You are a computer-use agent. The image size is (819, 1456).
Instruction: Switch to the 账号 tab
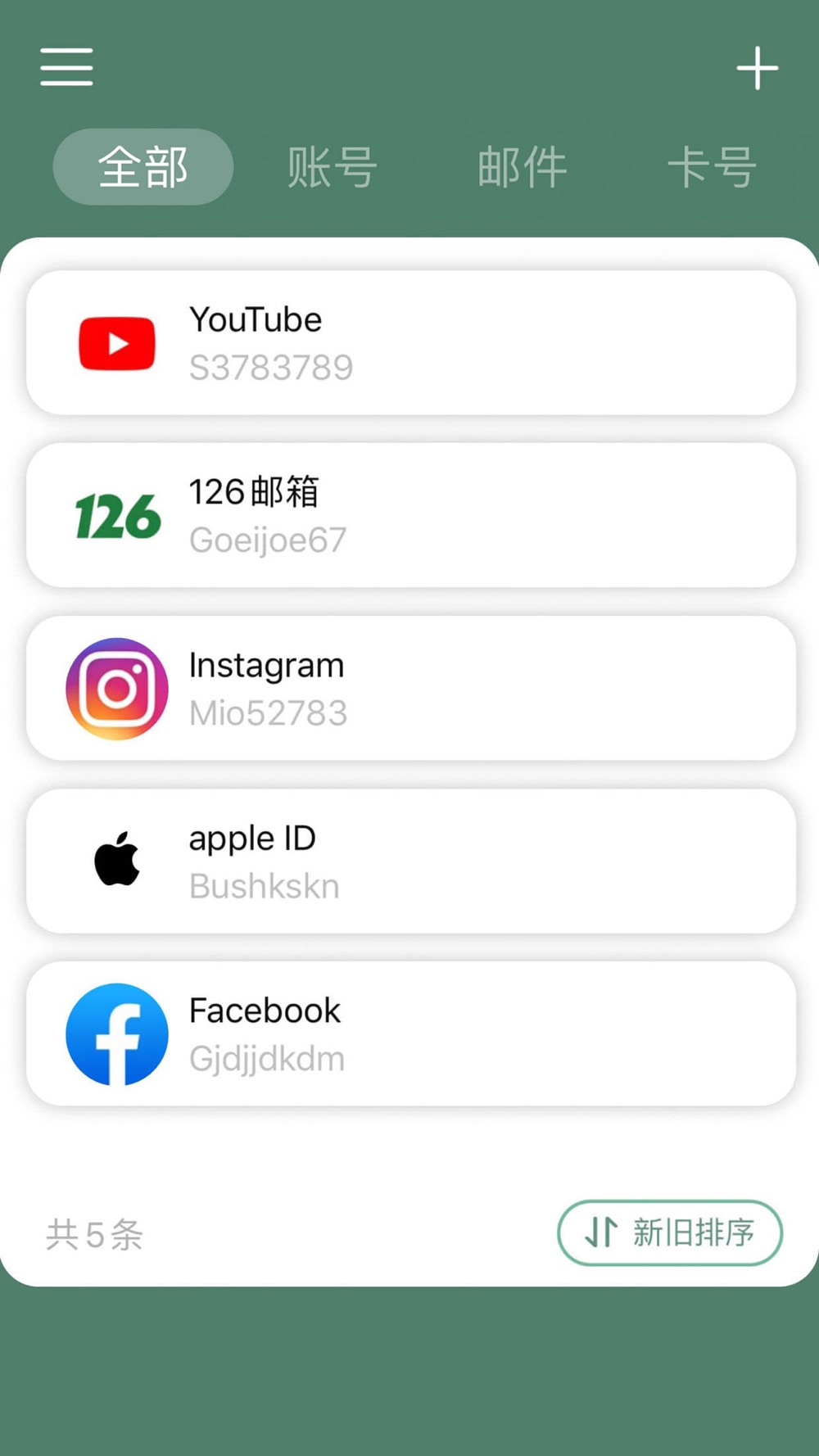coord(333,167)
